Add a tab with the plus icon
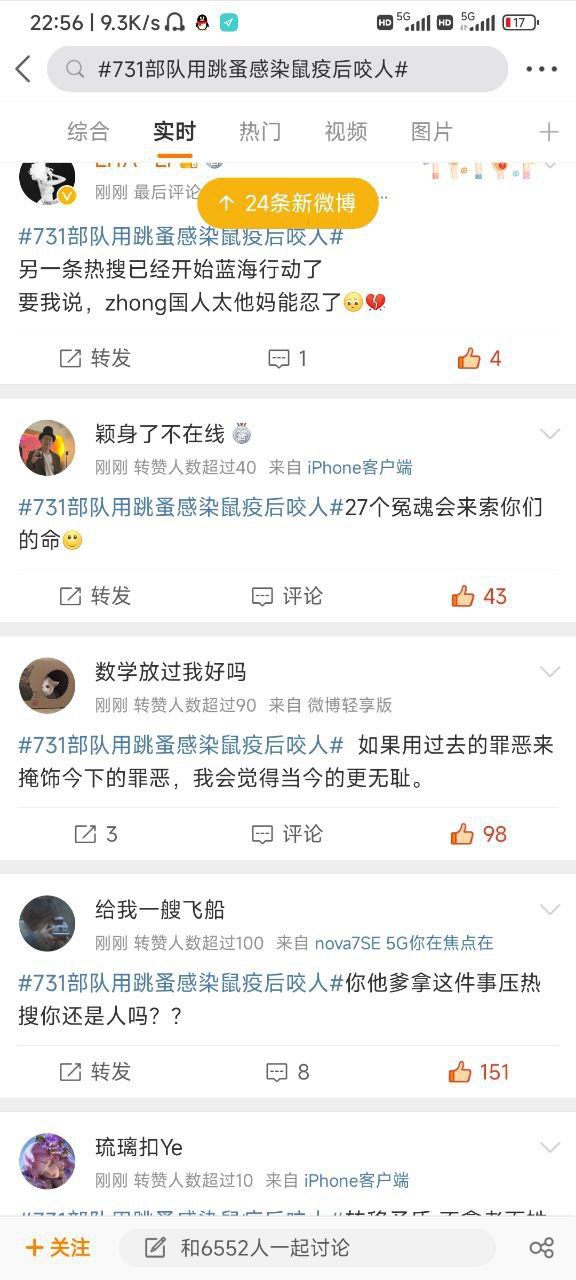The image size is (576, 1280). tap(549, 132)
